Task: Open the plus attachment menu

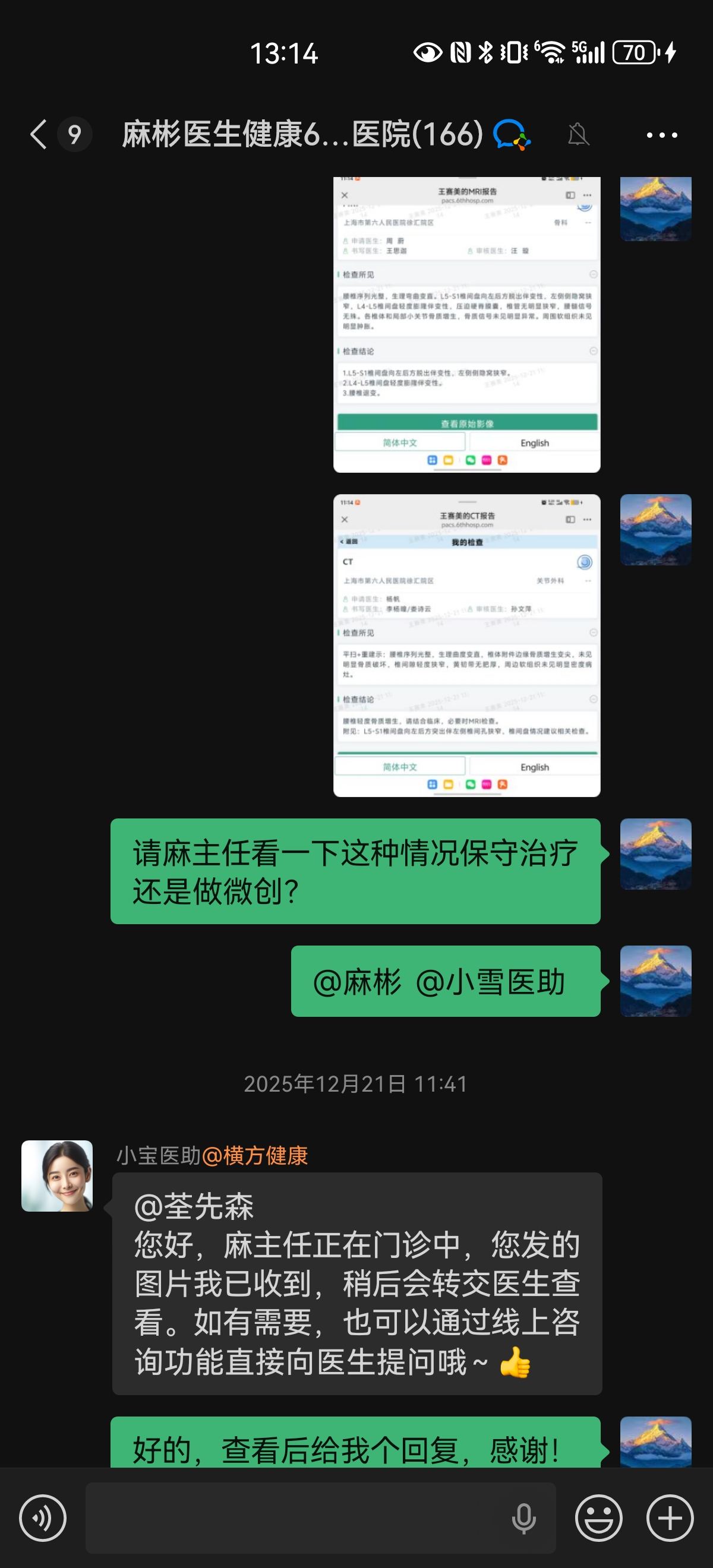Action: click(x=670, y=1518)
